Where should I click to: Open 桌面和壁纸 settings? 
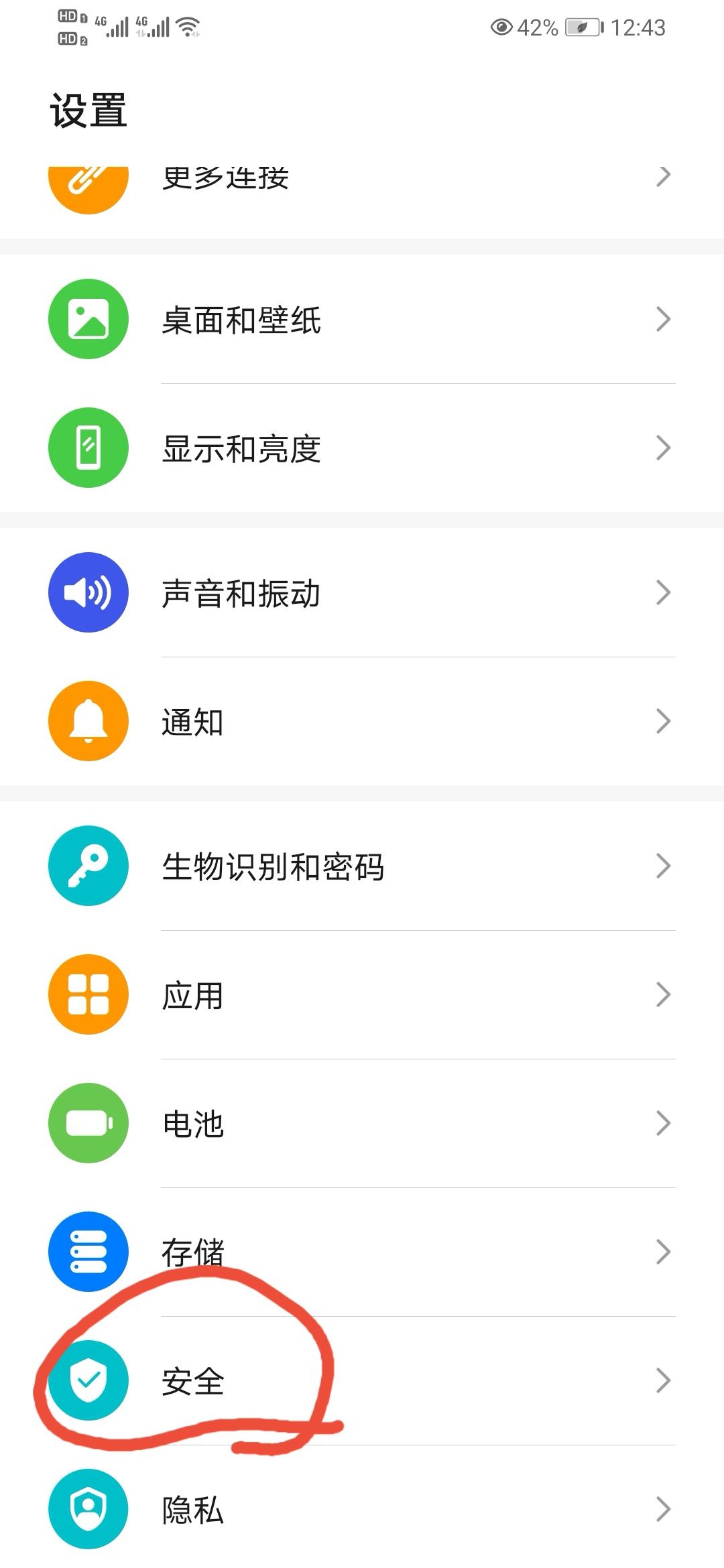tap(362, 320)
